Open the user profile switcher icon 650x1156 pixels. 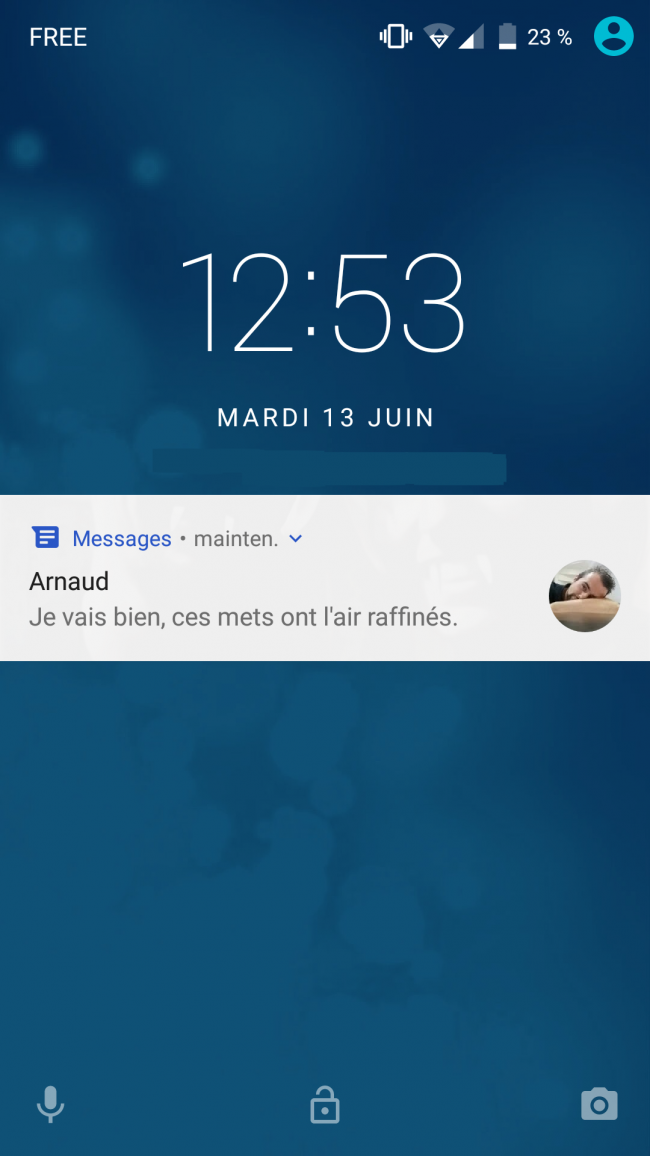613,37
